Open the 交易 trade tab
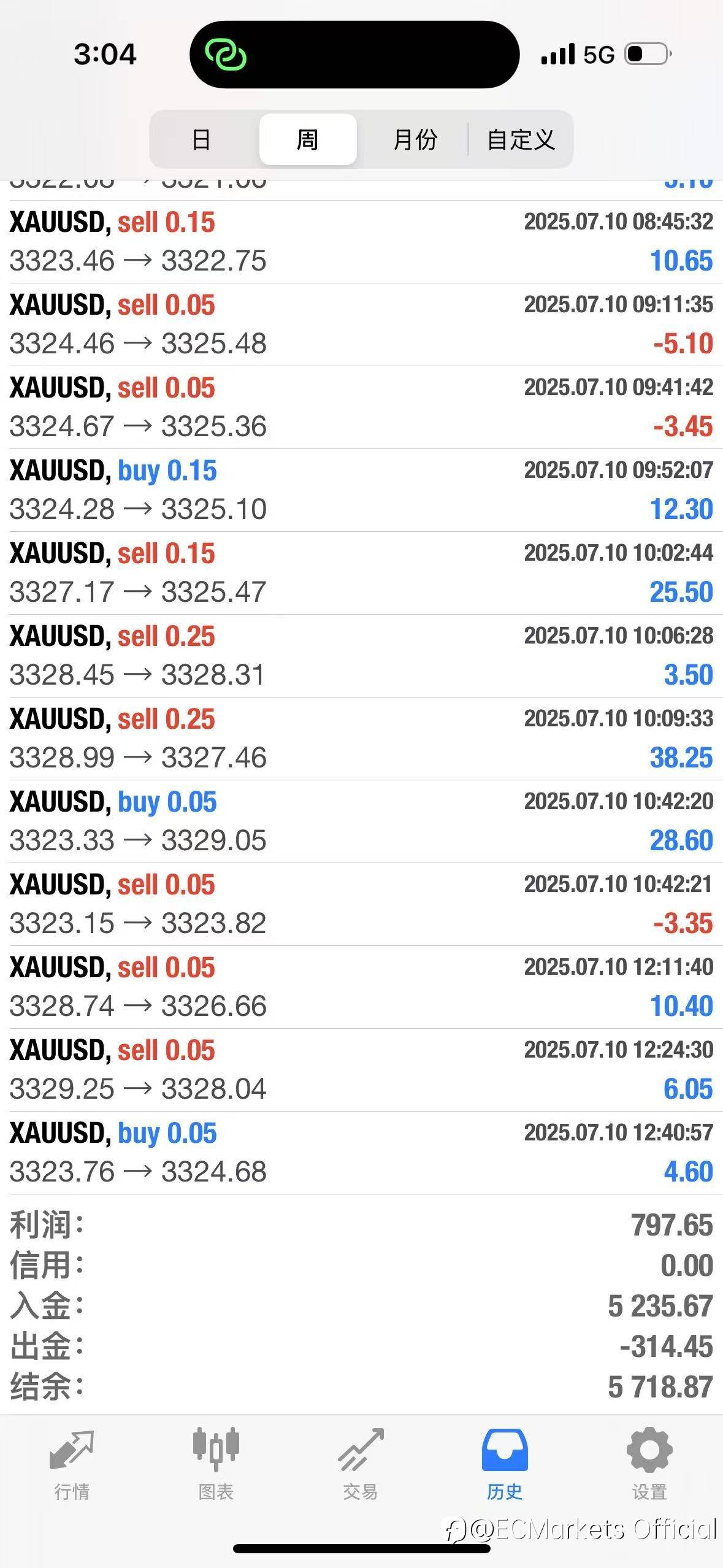Viewport: 723px width, 1568px height. [361, 1465]
